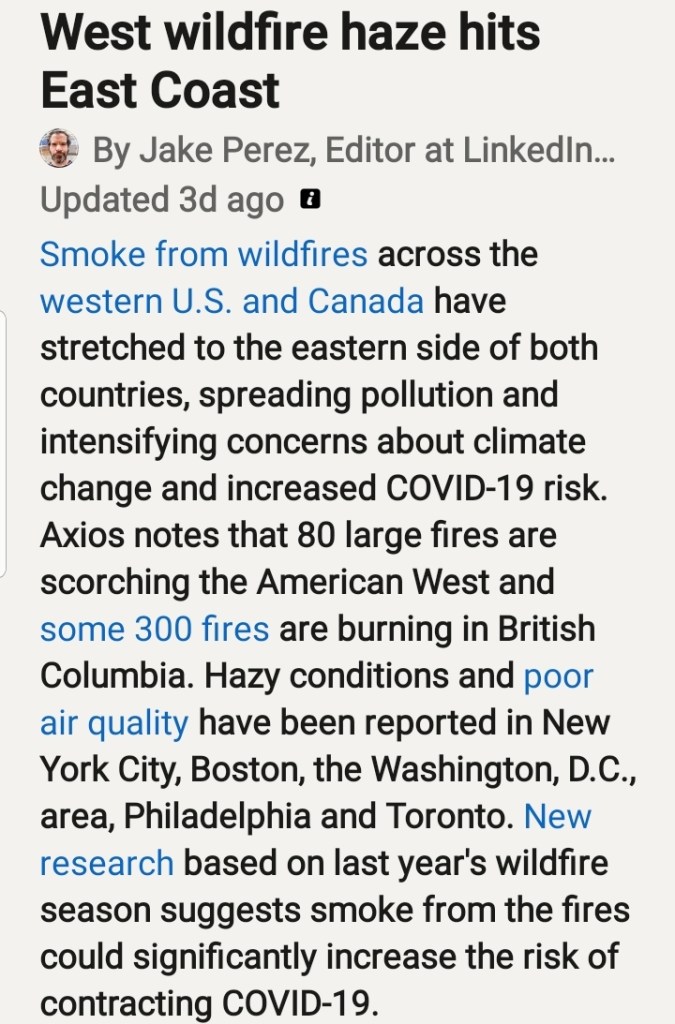
Task: Open the 'some 300 fires' link
Action: [x=154, y=629]
